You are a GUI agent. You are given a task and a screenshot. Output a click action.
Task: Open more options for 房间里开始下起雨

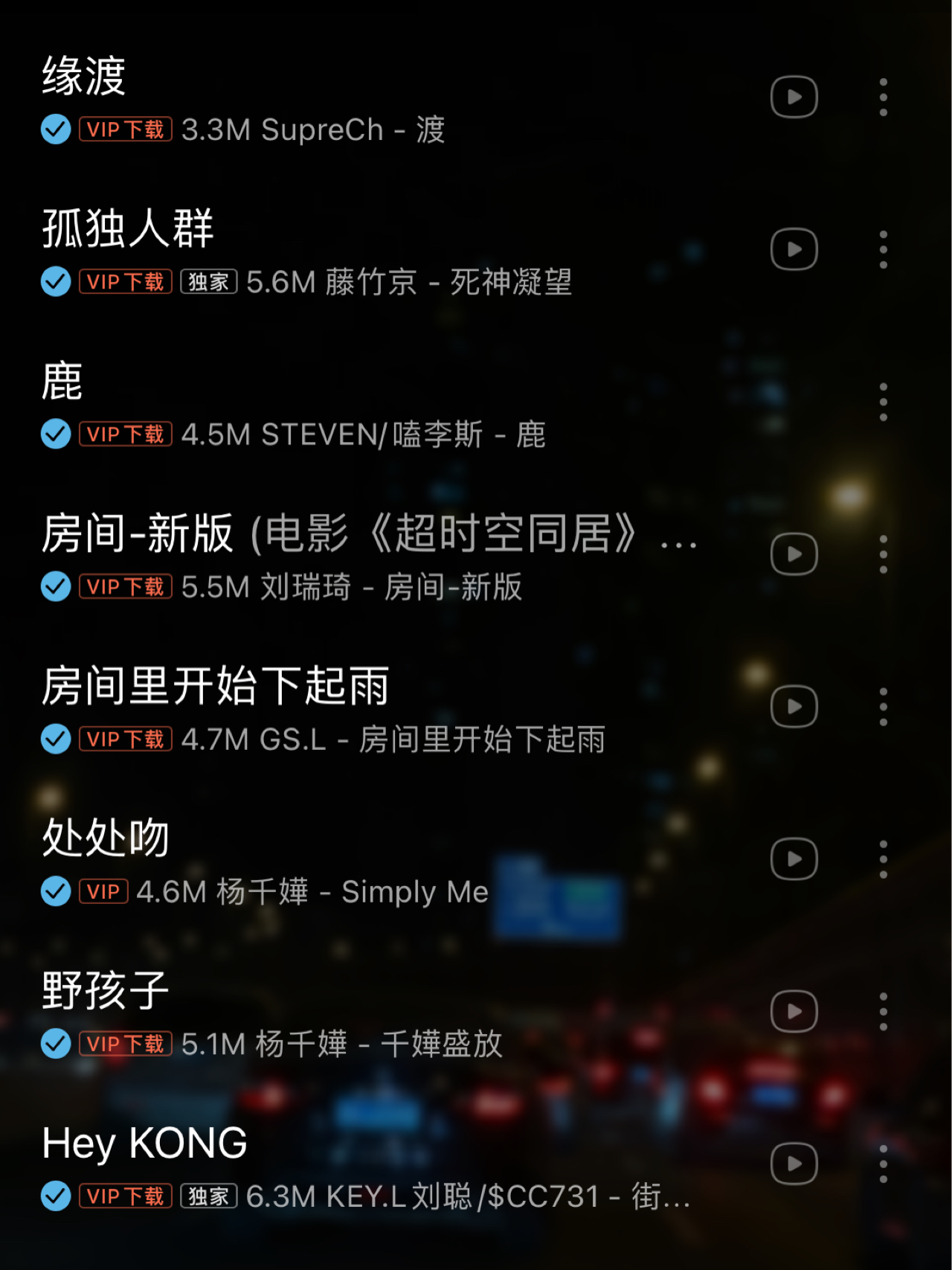883,707
